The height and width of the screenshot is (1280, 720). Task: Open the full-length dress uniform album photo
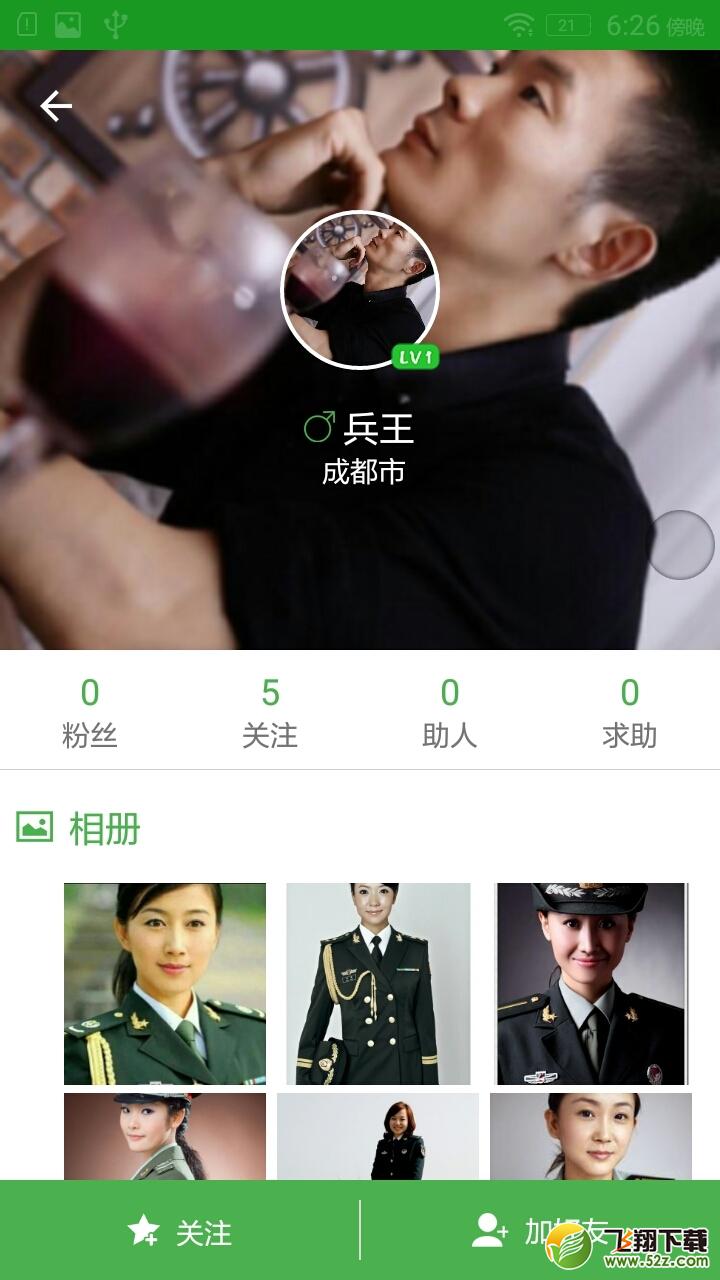[x=378, y=984]
